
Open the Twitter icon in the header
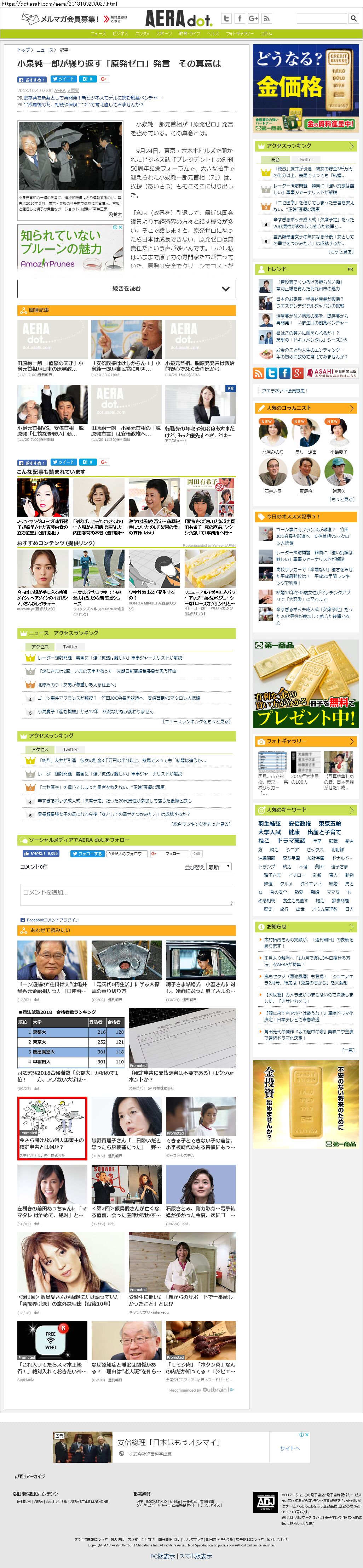coord(226,18)
